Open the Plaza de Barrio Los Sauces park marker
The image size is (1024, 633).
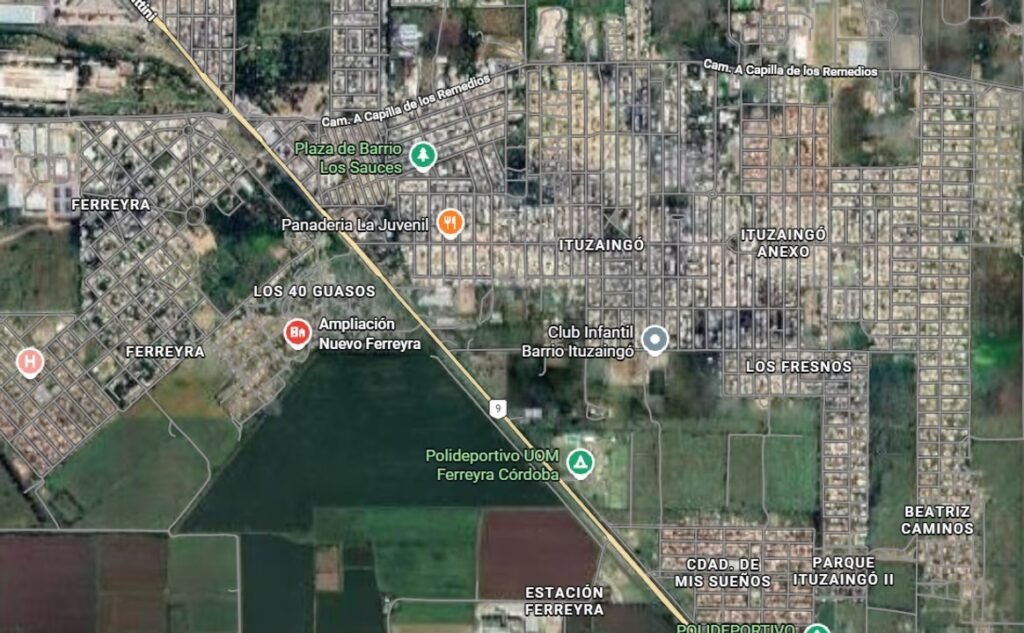pyautogui.click(x=423, y=156)
